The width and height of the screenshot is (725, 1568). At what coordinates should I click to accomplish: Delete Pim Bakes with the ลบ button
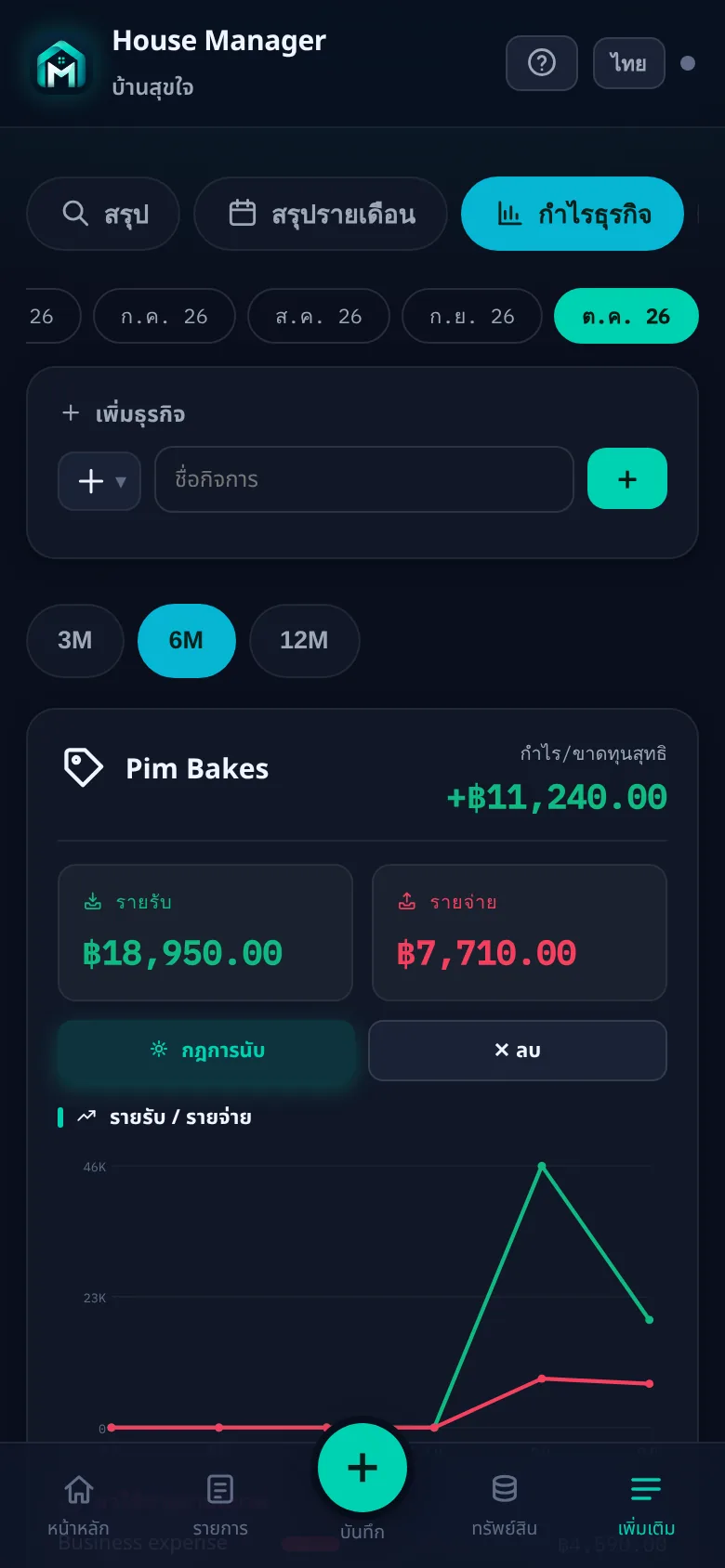tap(518, 1051)
